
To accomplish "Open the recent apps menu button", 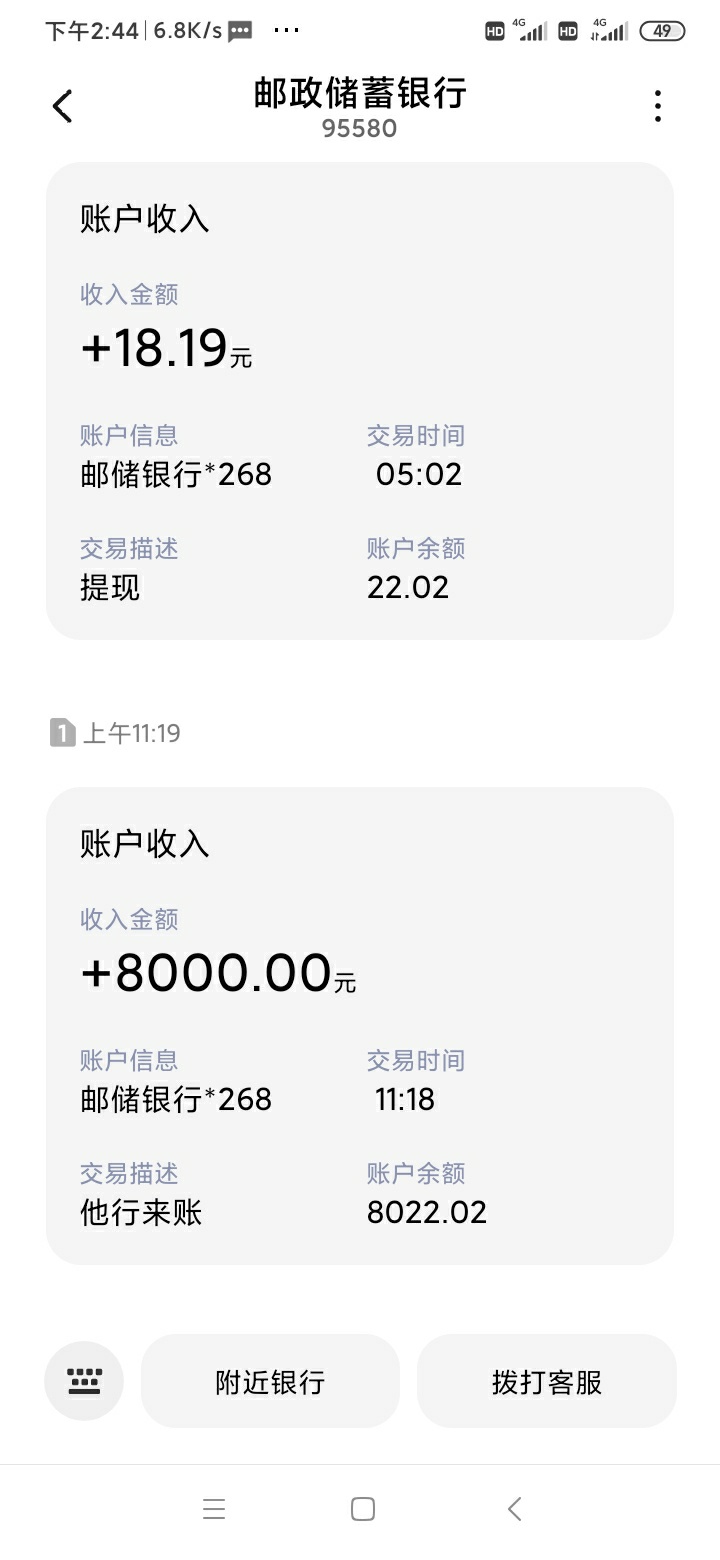I will 214,1509.
